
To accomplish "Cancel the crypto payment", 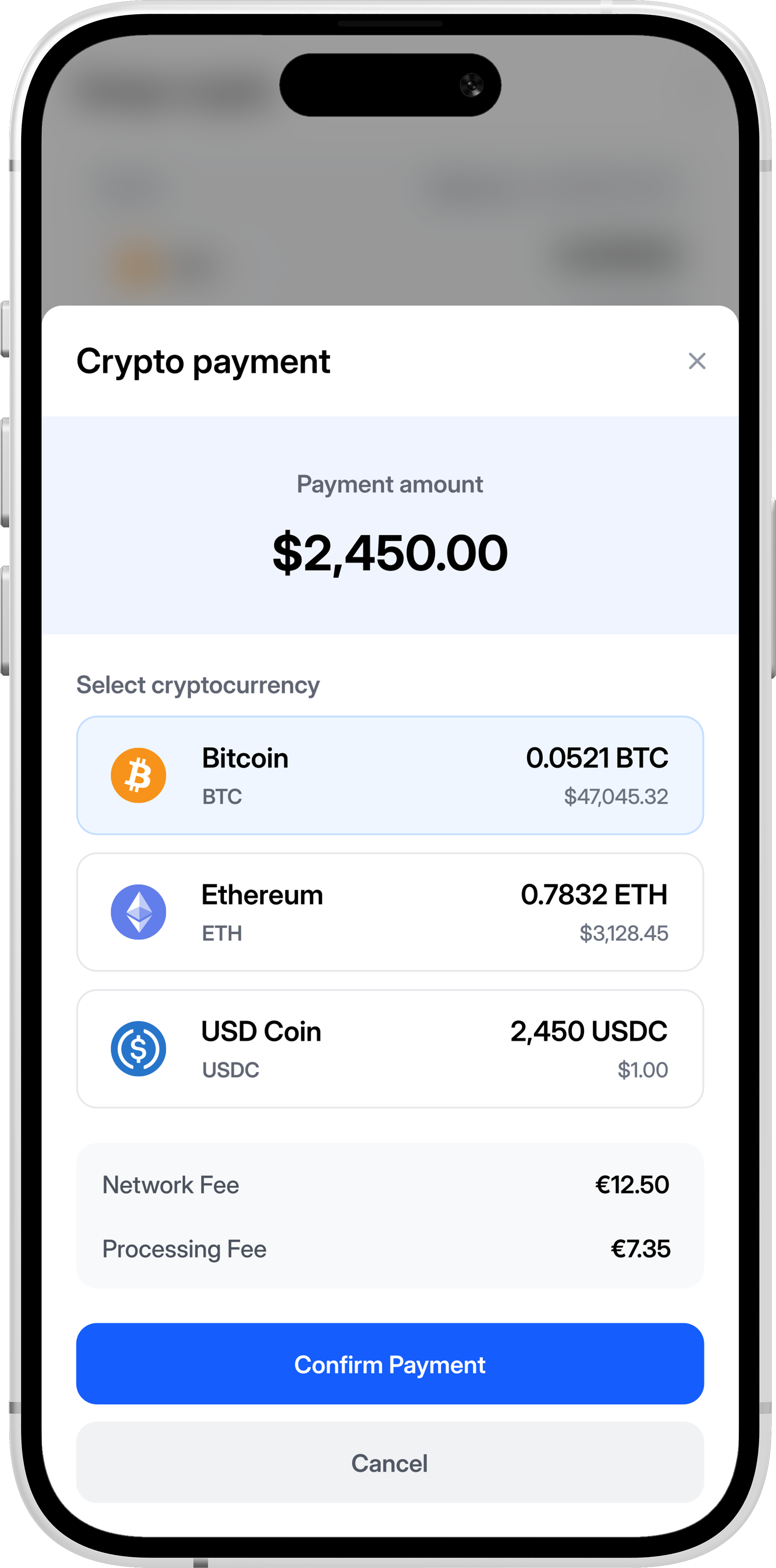I will [389, 1463].
